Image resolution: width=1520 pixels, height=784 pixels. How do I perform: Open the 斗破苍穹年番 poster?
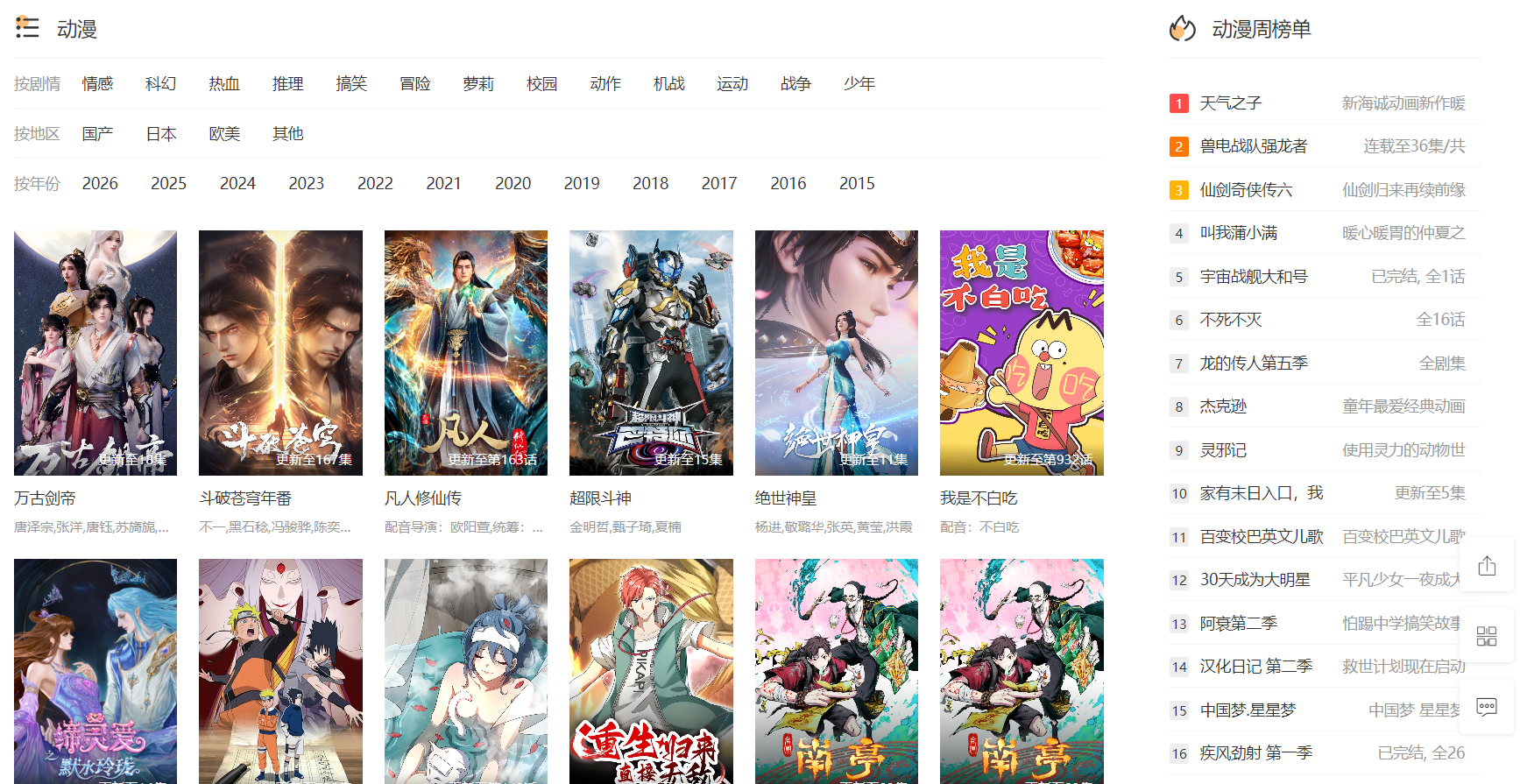[x=280, y=353]
